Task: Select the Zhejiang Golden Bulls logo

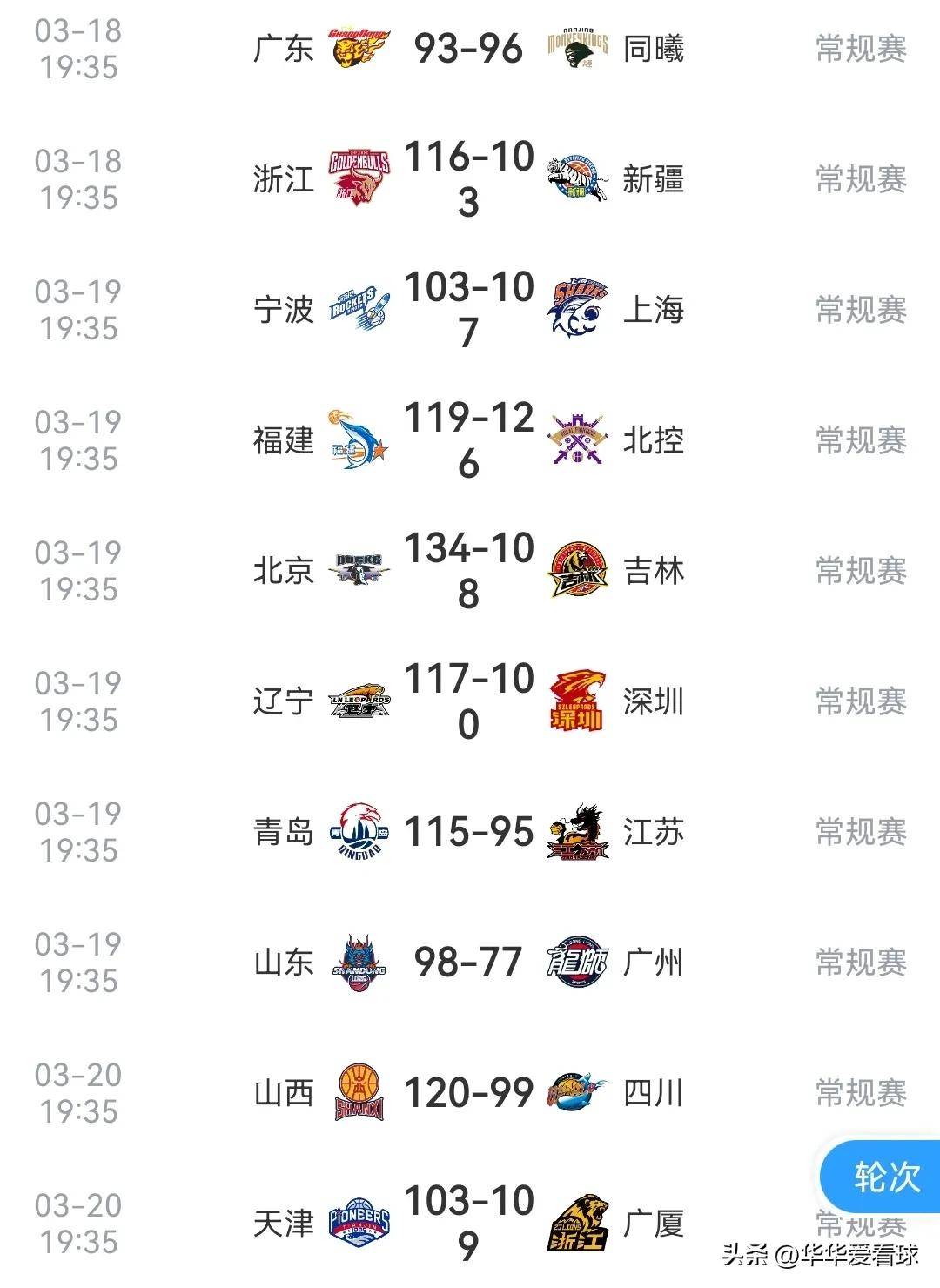Action: [x=359, y=176]
